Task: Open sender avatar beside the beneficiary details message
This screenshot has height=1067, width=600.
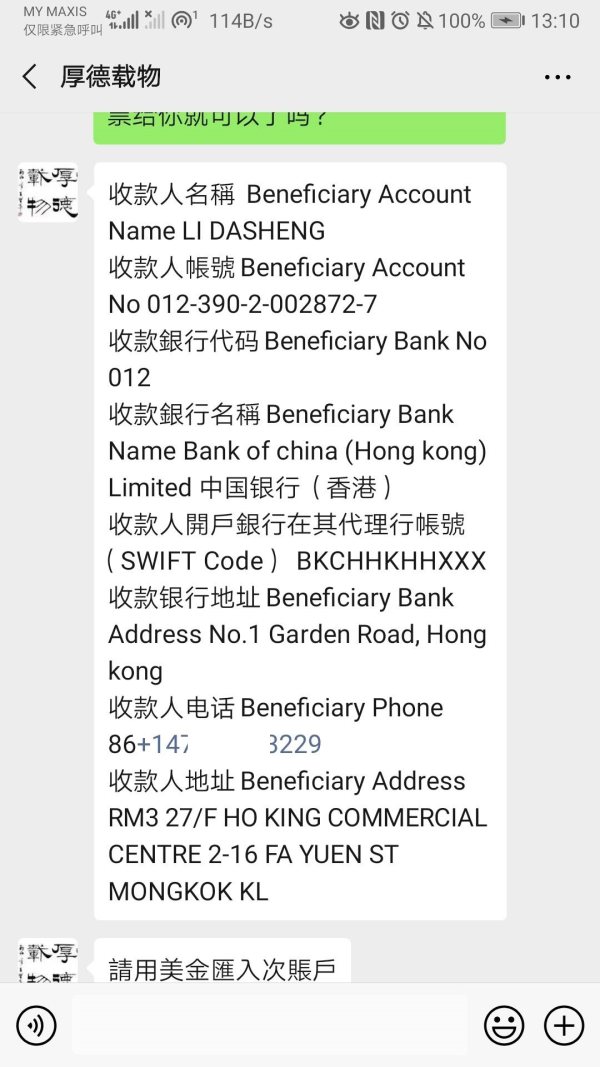Action: point(48,192)
